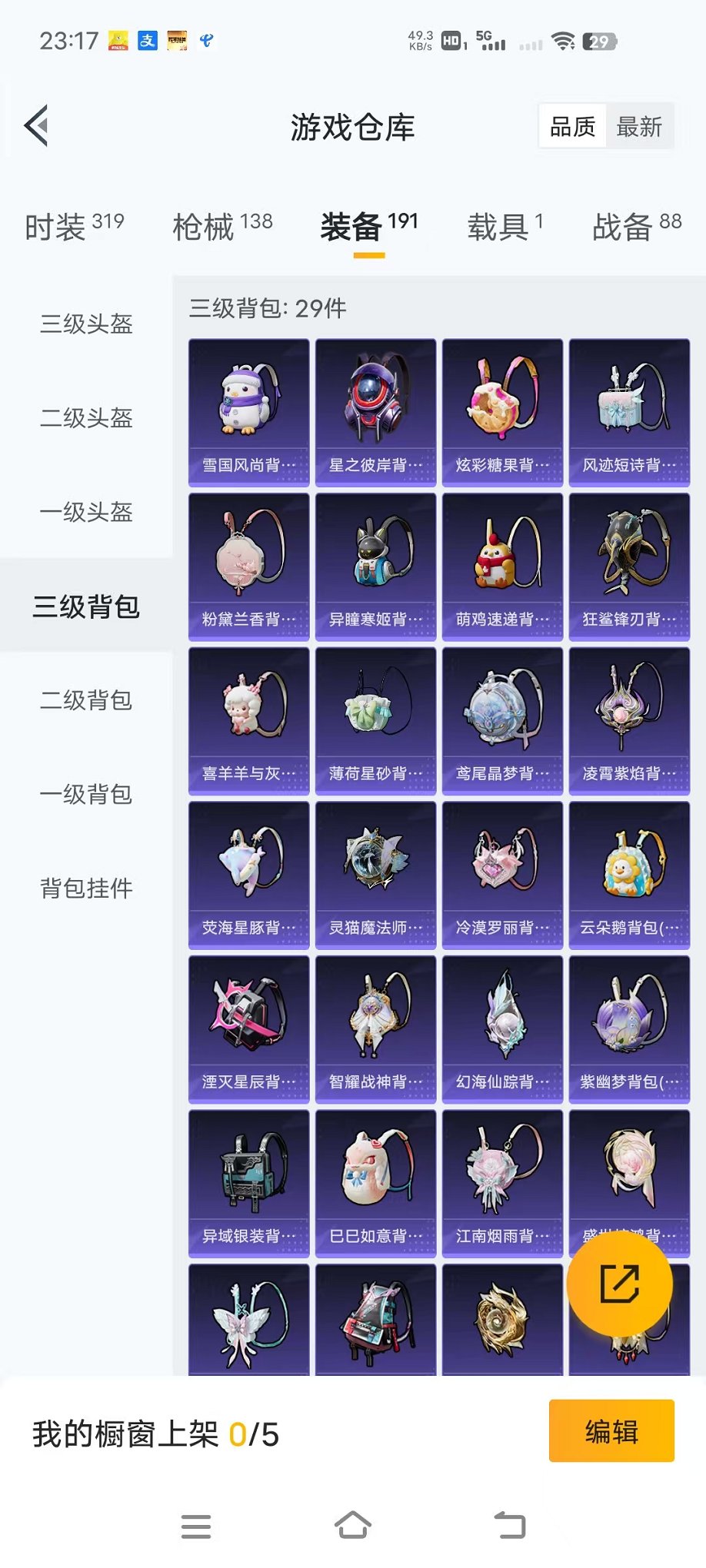This screenshot has height=1568, width=706.
Task: Open the 战备 tab
Action: pyautogui.click(x=636, y=226)
